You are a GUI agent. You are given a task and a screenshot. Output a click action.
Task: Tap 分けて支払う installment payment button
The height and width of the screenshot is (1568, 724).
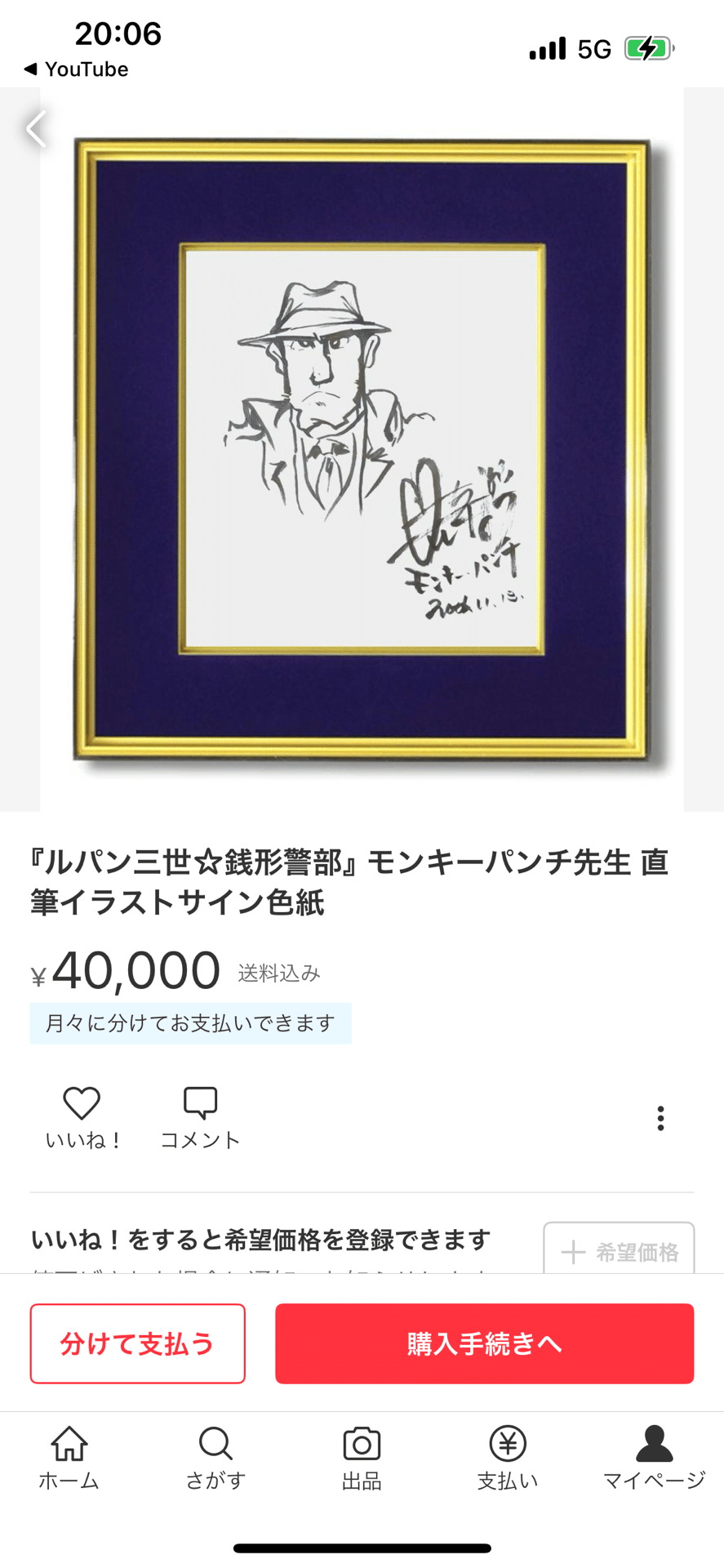click(x=137, y=1343)
